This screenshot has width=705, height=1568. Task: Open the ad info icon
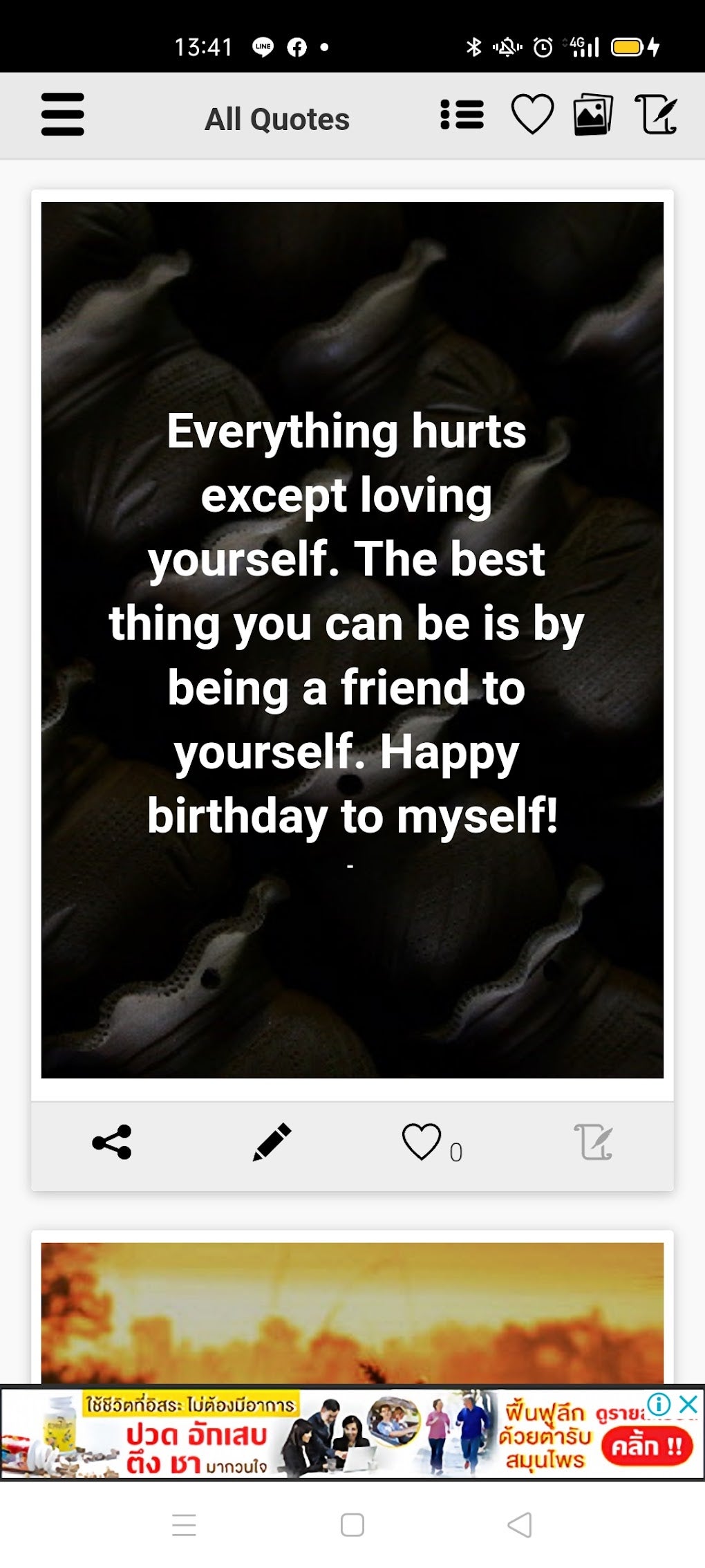pyautogui.click(x=660, y=1404)
